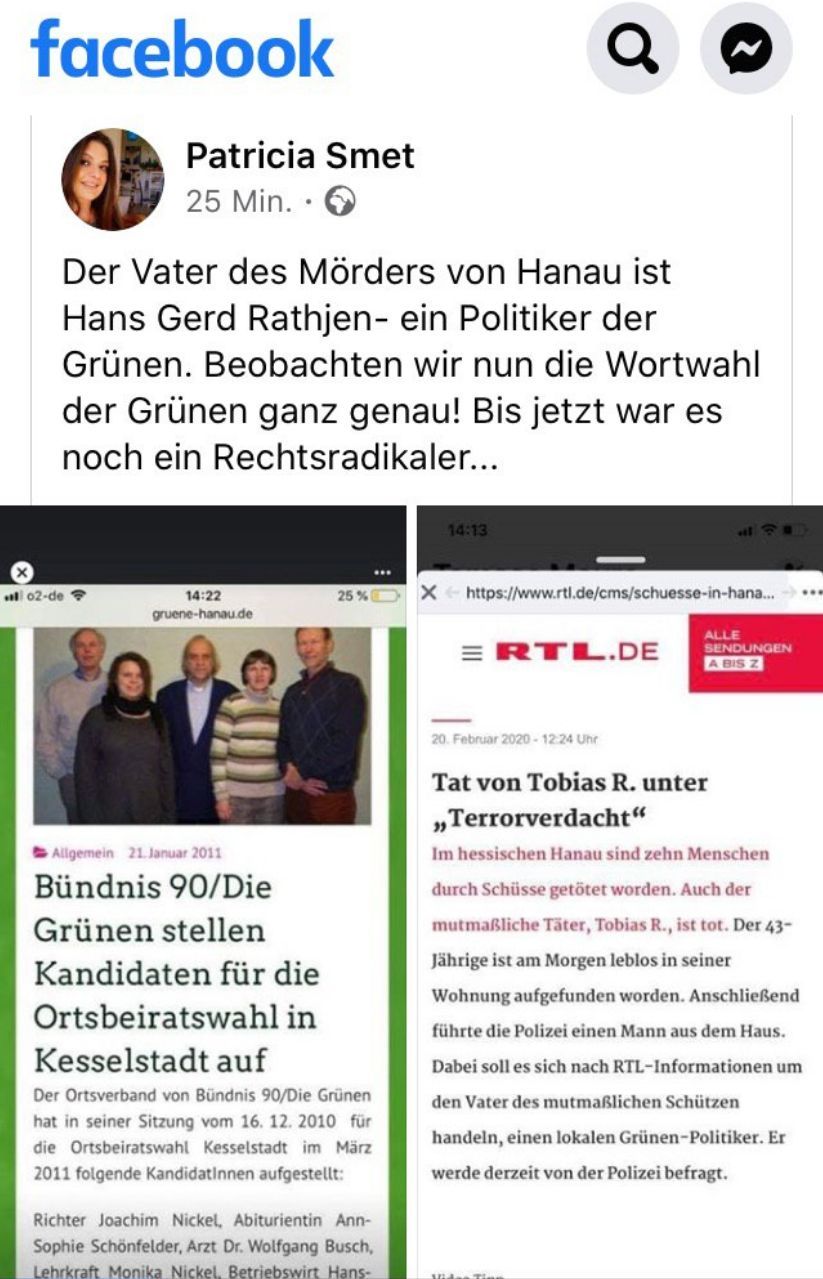The width and height of the screenshot is (823, 1279).
Task: Open Patricia Smet's profile via name
Action: (x=300, y=155)
